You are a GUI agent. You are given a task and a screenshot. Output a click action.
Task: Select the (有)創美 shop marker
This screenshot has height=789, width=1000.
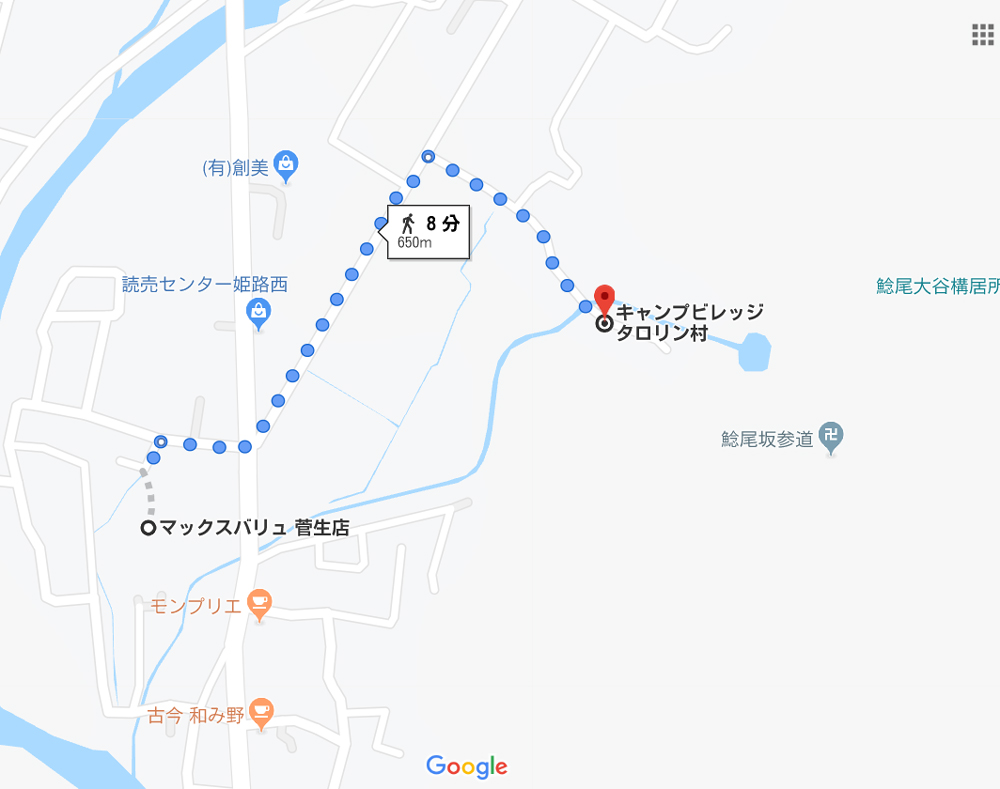click(x=287, y=166)
